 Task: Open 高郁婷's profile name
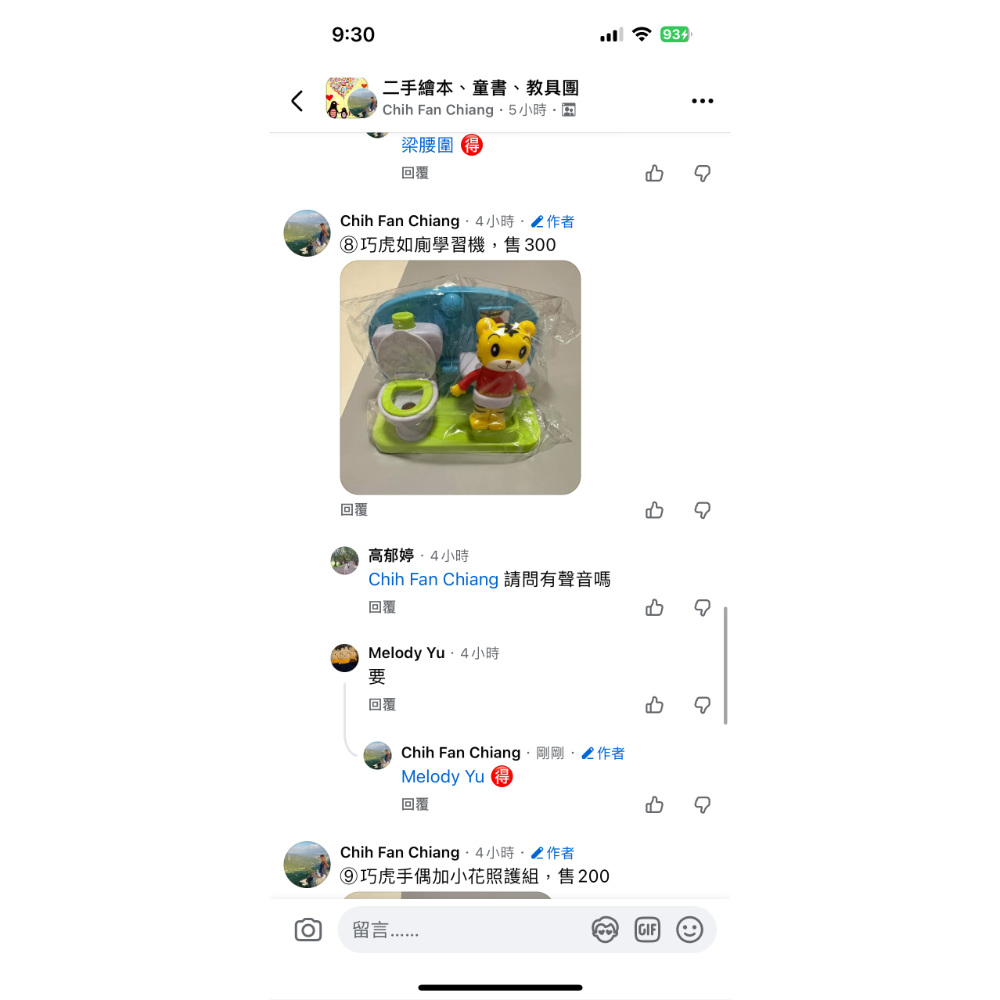pos(390,555)
